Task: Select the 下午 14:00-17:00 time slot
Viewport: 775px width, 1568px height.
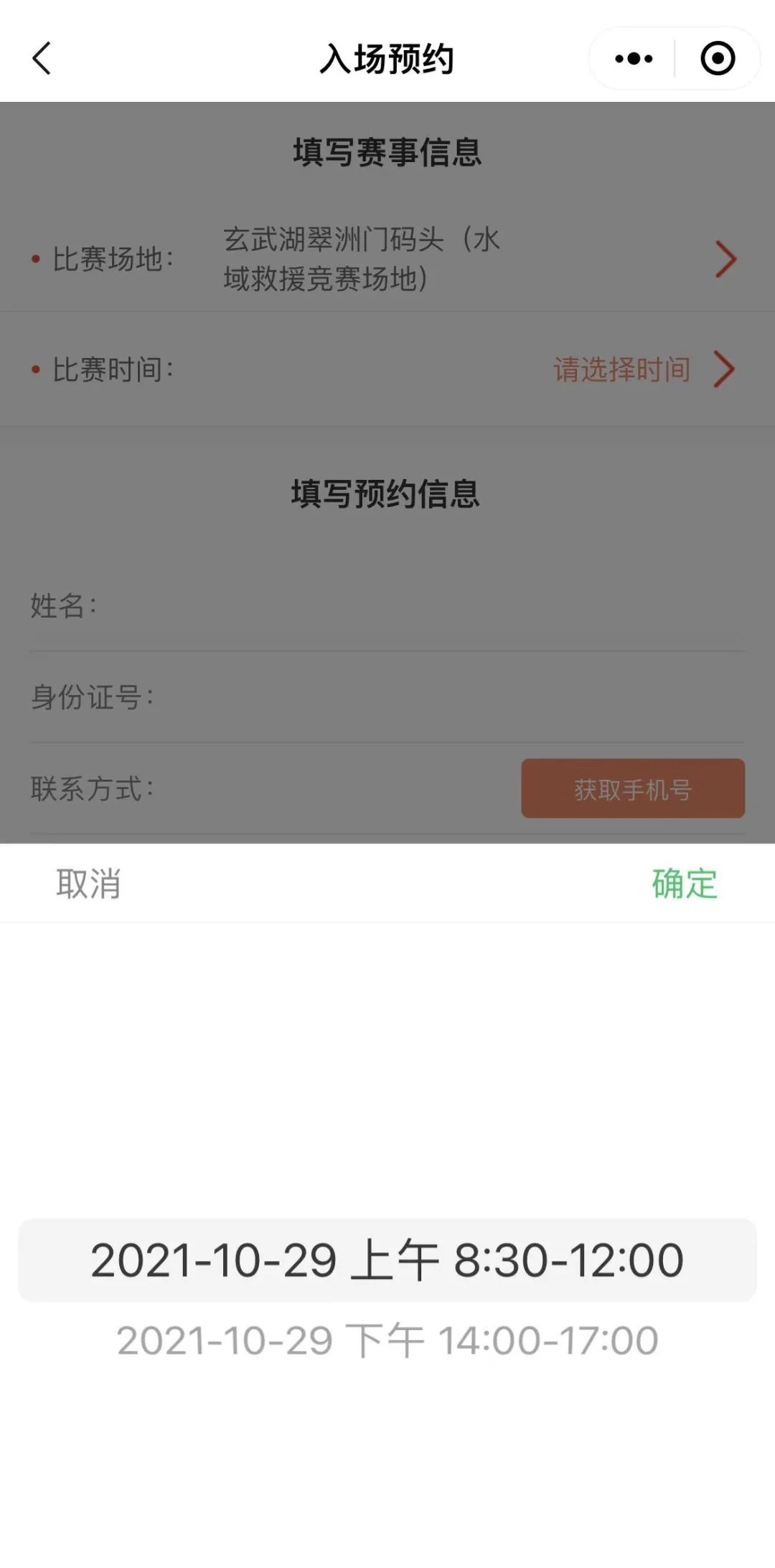Action: point(387,1341)
